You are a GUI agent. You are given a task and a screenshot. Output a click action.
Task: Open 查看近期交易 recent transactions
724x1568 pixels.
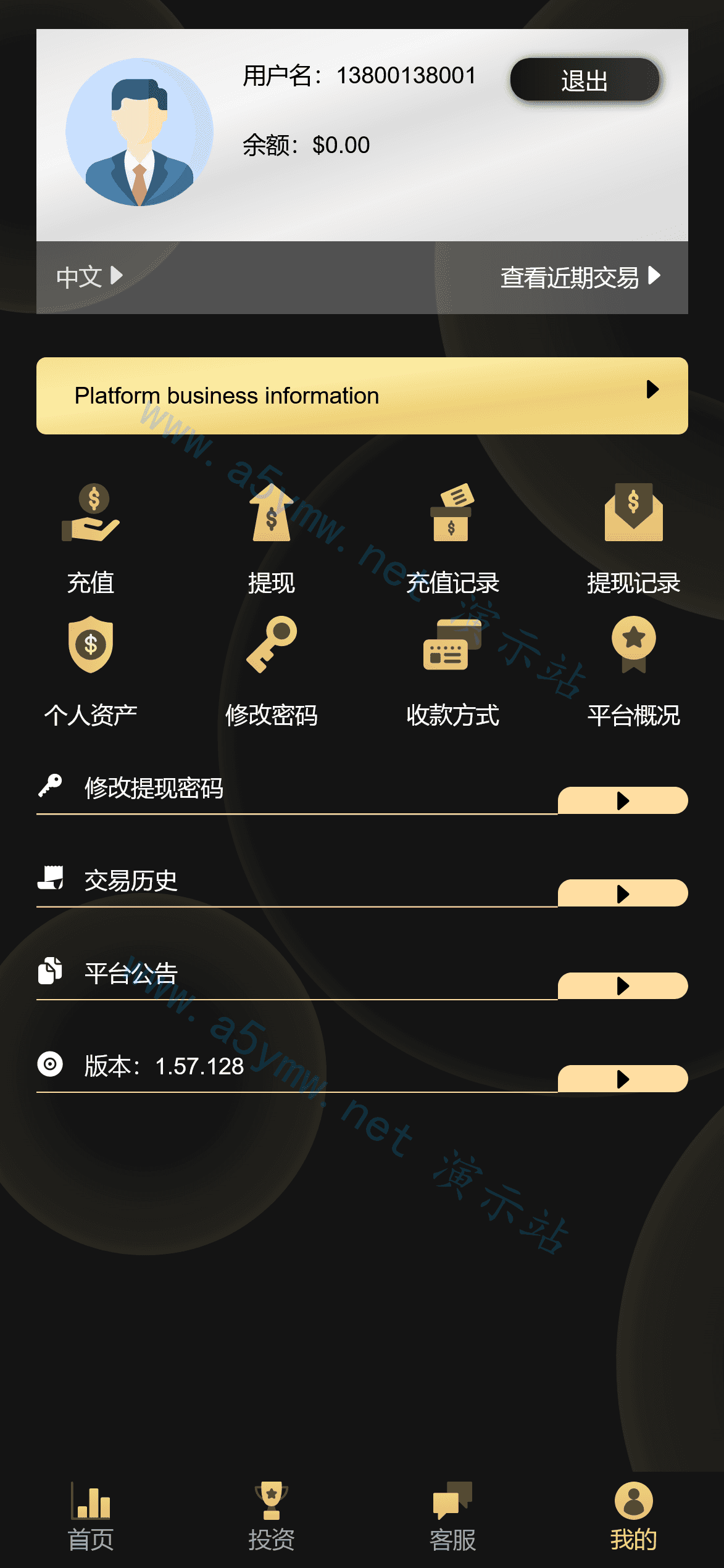[x=580, y=276]
